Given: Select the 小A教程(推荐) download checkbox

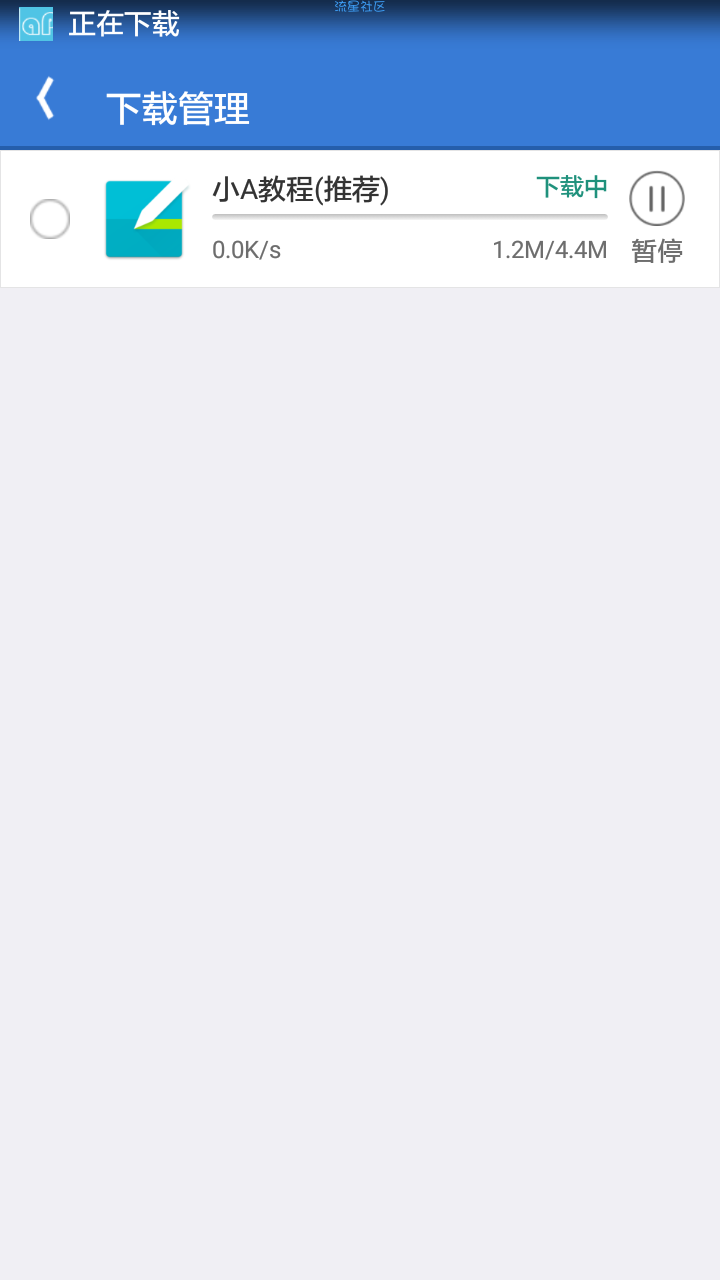Looking at the screenshot, I should (x=50, y=219).
